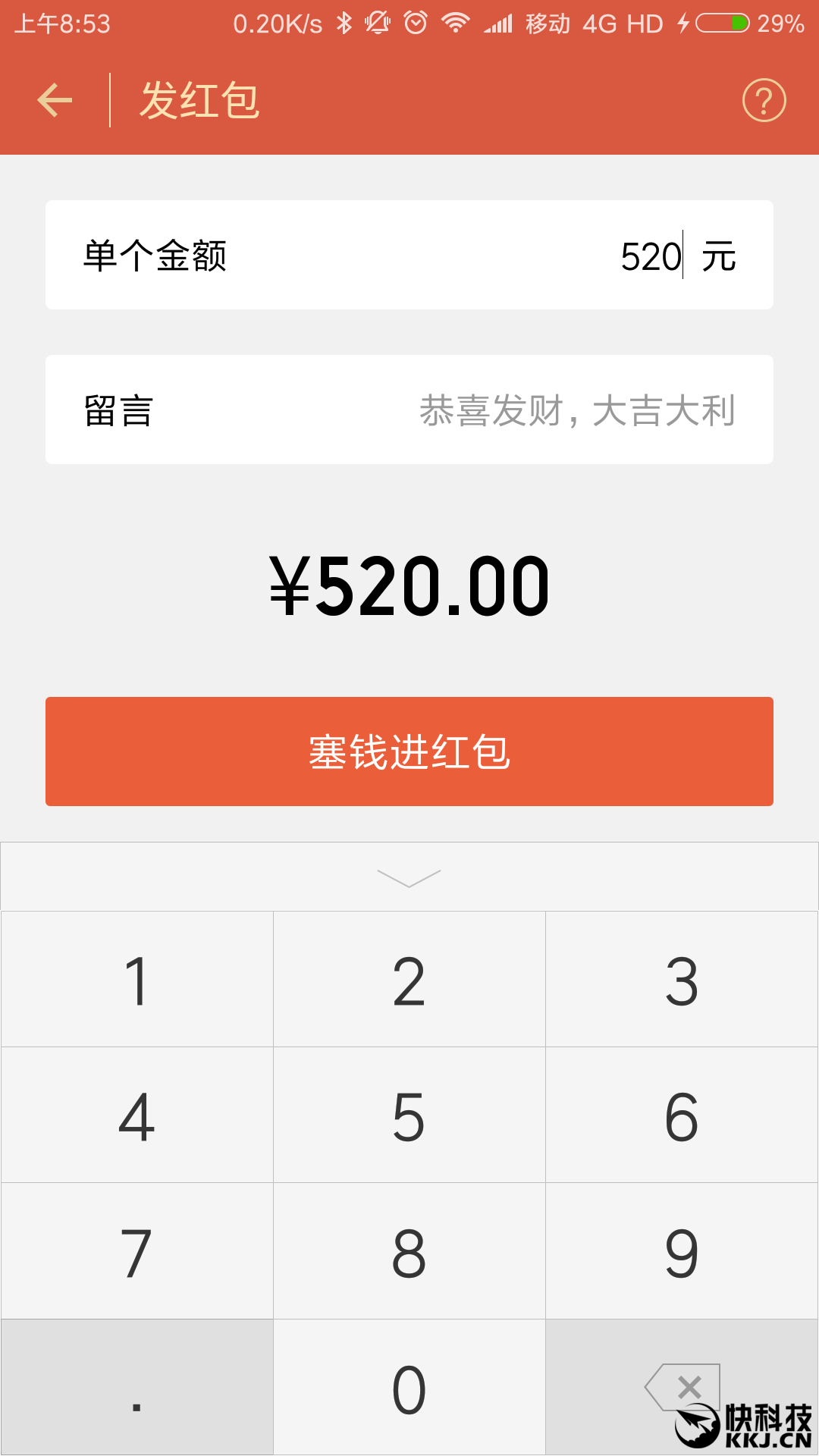The height and width of the screenshot is (1456, 819).
Task: Type digit 0 on the keypad
Action: point(409,1389)
